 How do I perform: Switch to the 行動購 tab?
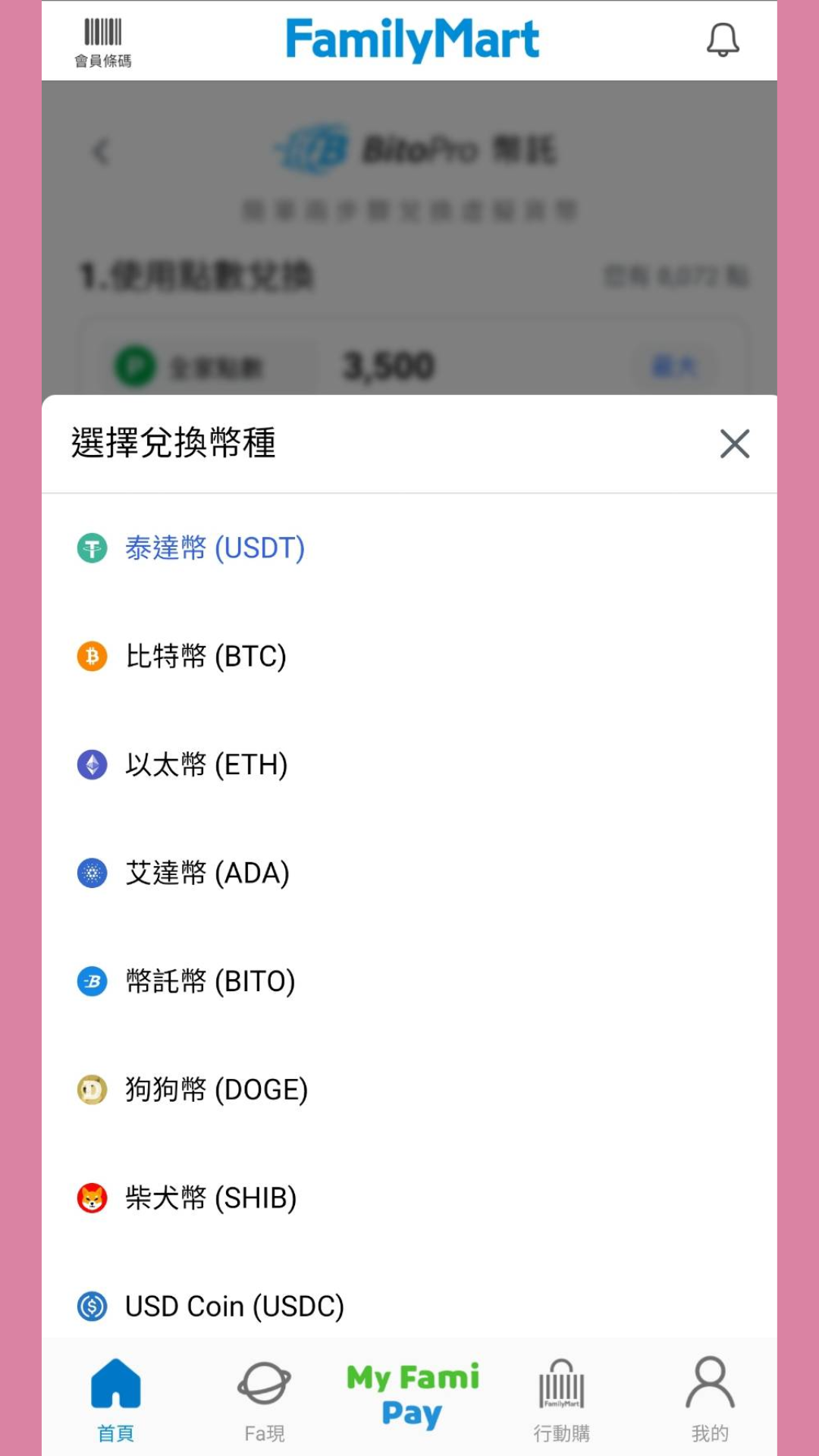click(561, 1399)
